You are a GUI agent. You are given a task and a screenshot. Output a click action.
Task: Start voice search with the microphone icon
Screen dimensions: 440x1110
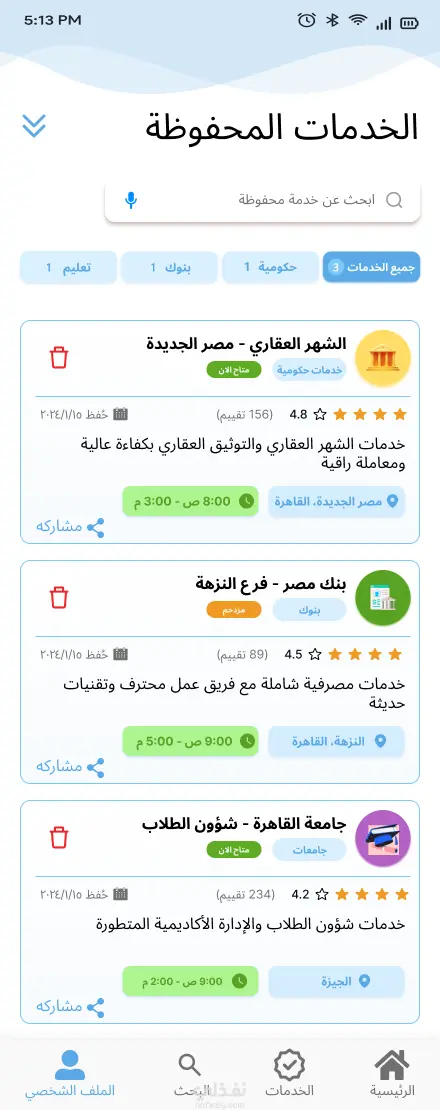130,200
